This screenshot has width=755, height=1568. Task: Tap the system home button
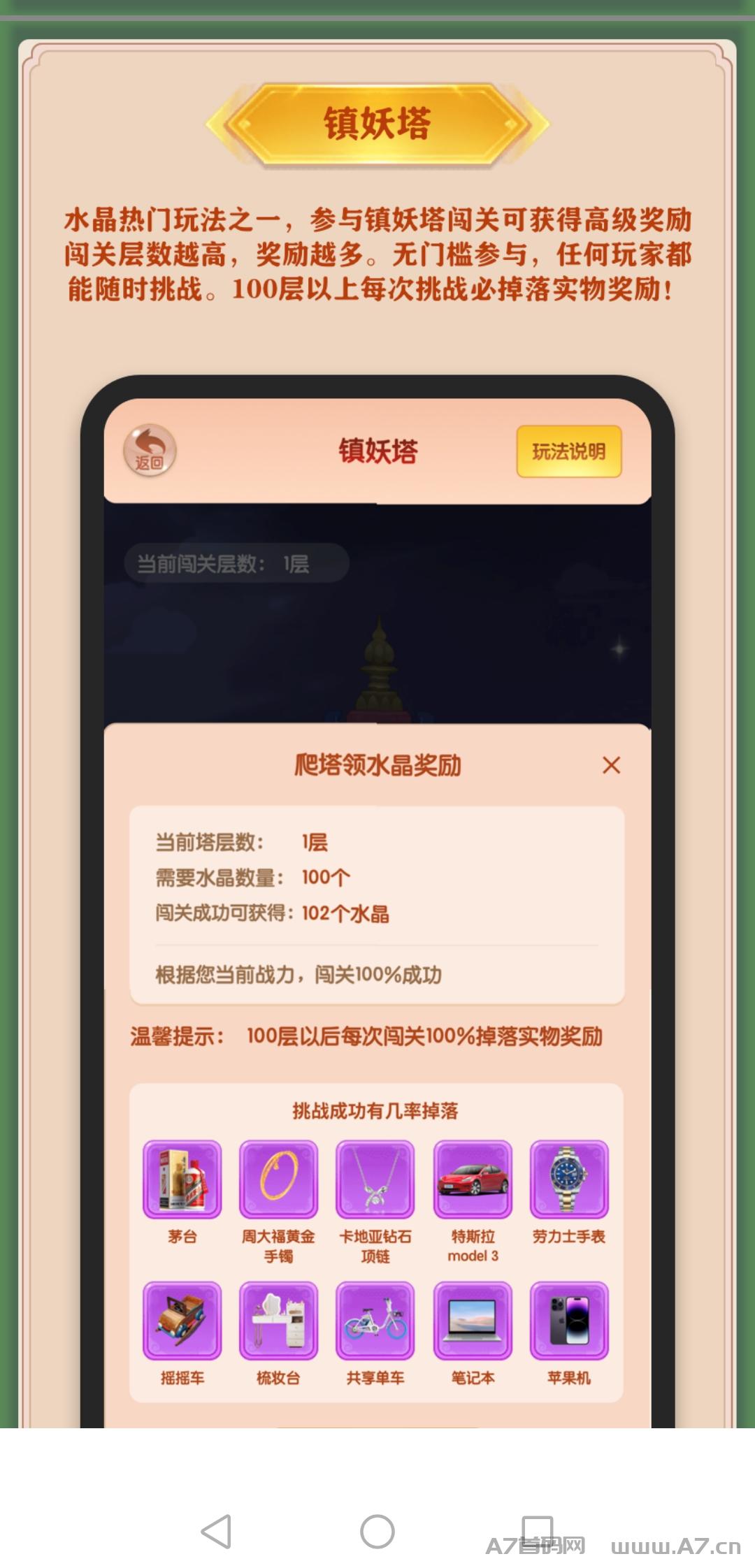click(377, 1532)
